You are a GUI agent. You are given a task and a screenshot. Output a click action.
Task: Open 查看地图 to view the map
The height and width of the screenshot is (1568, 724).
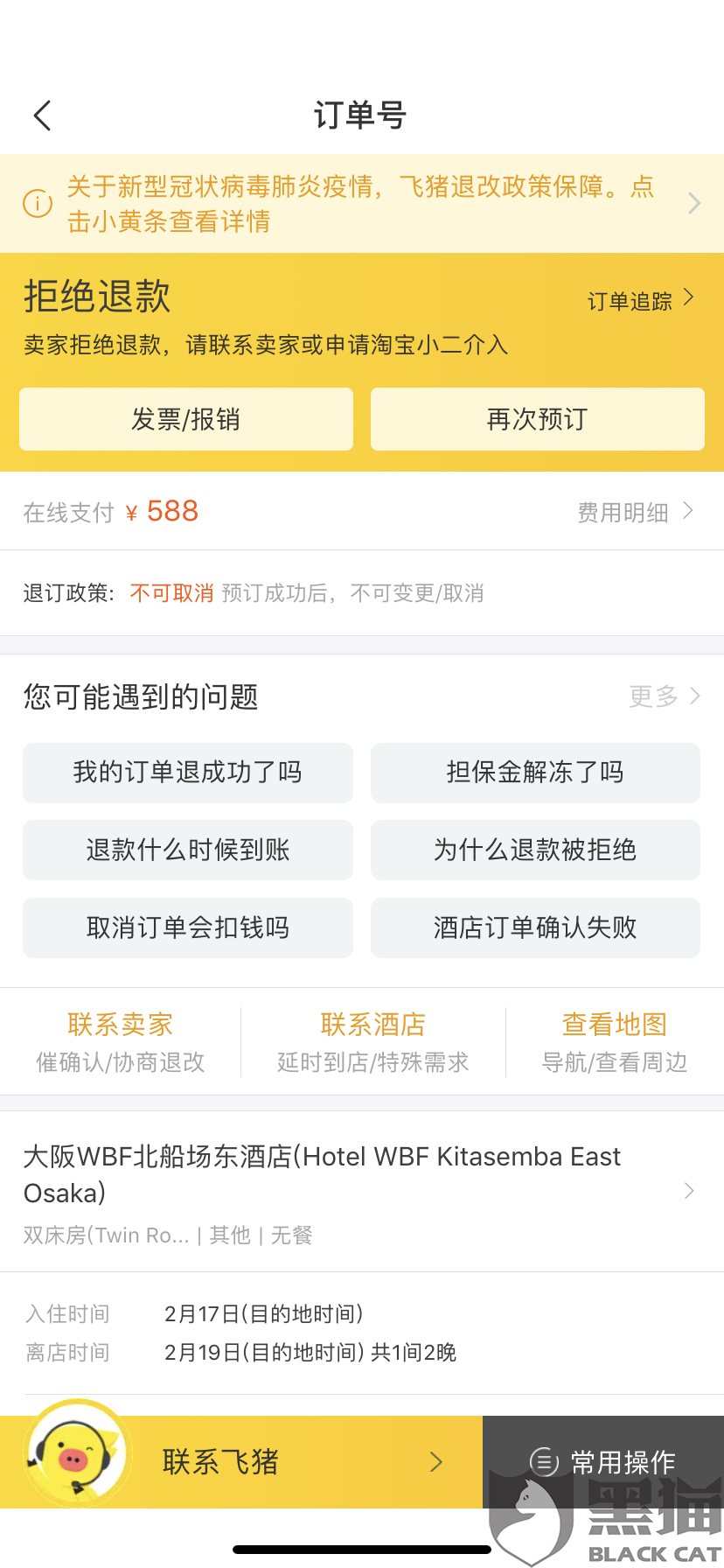pyautogui.click(x=615, y=1041)
